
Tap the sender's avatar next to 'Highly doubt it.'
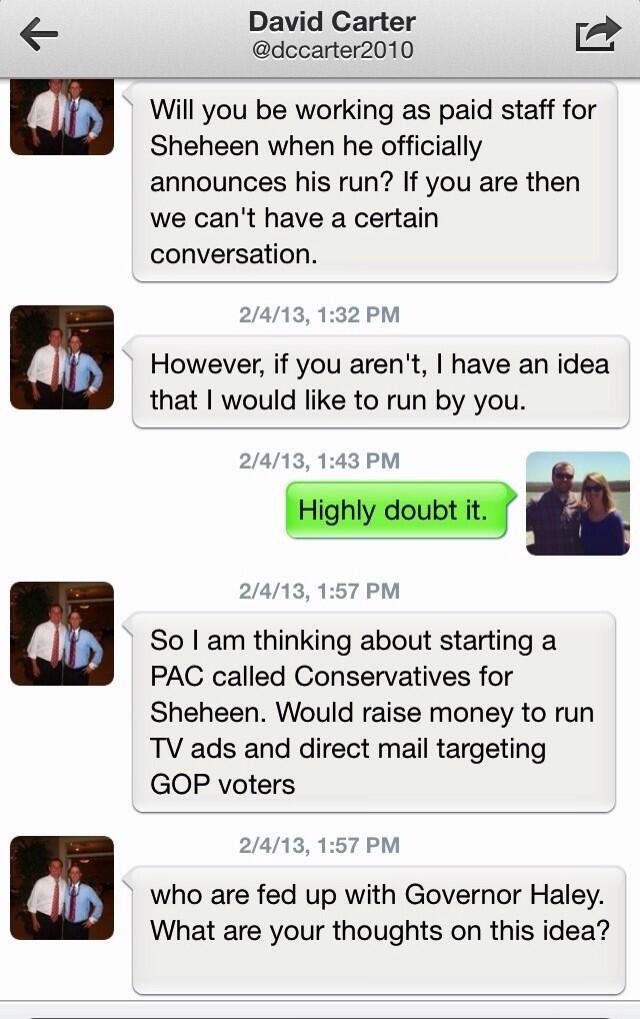click(577, 503)
